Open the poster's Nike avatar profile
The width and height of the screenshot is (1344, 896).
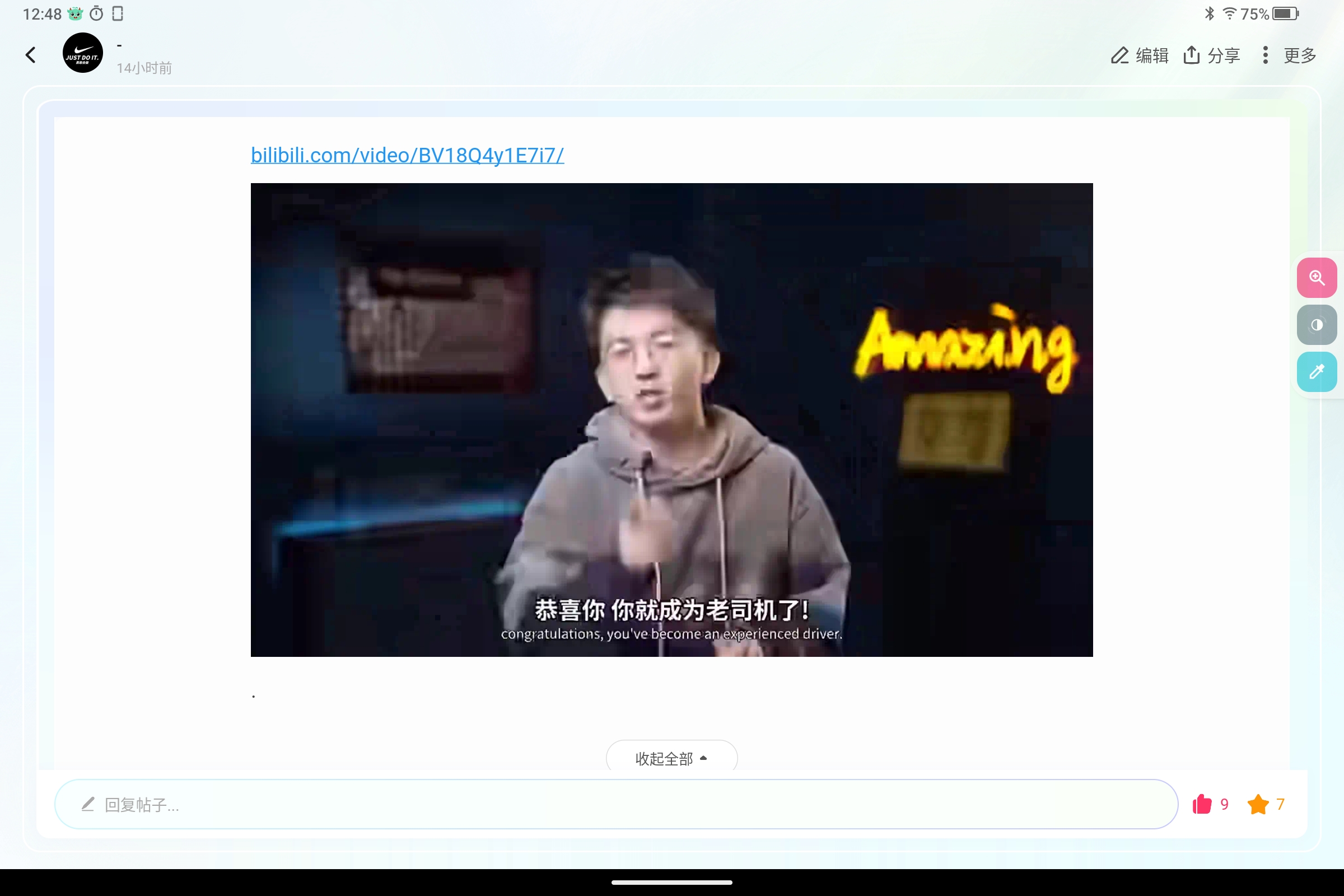pos(83,53)
